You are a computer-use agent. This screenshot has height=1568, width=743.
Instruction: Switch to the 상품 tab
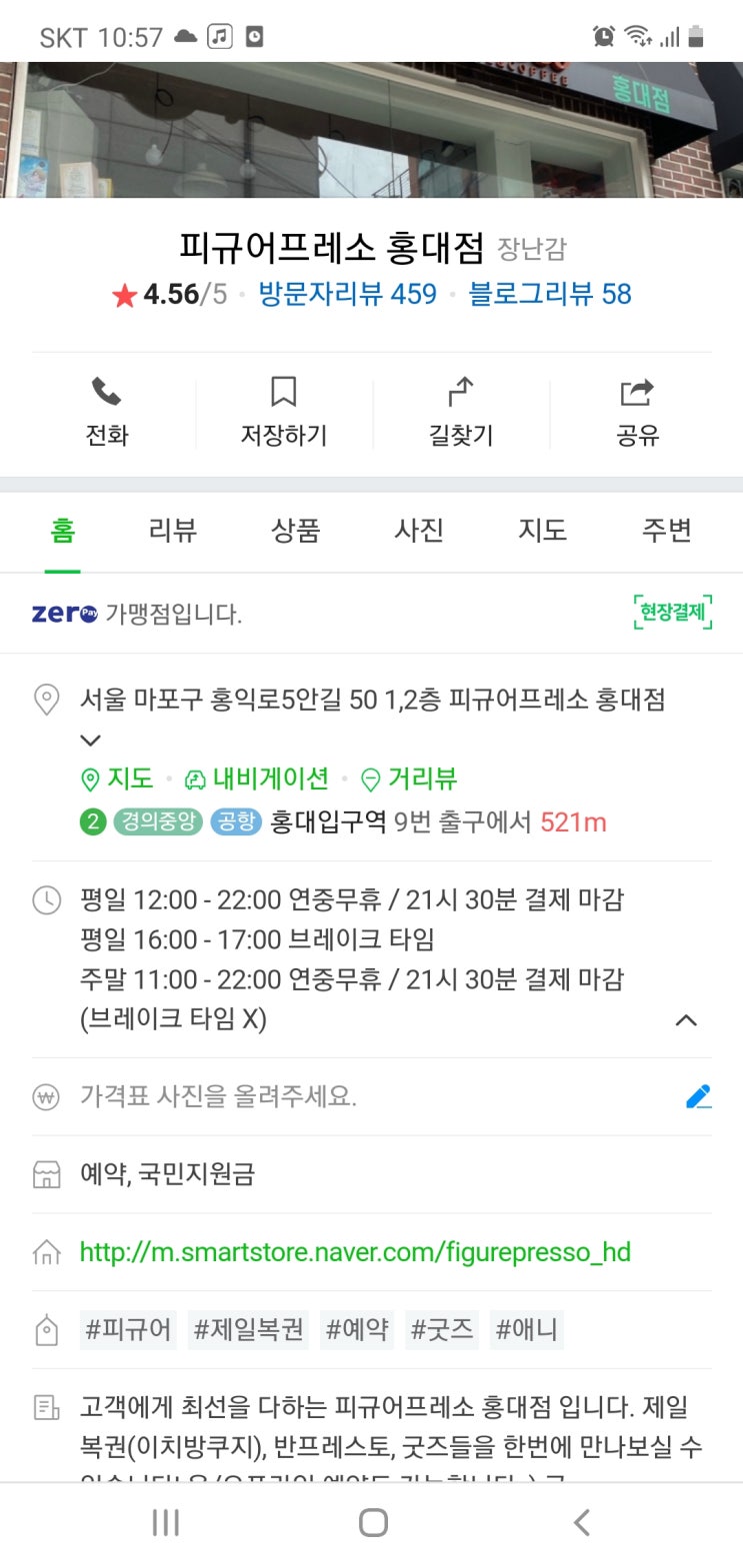(296, 530)
